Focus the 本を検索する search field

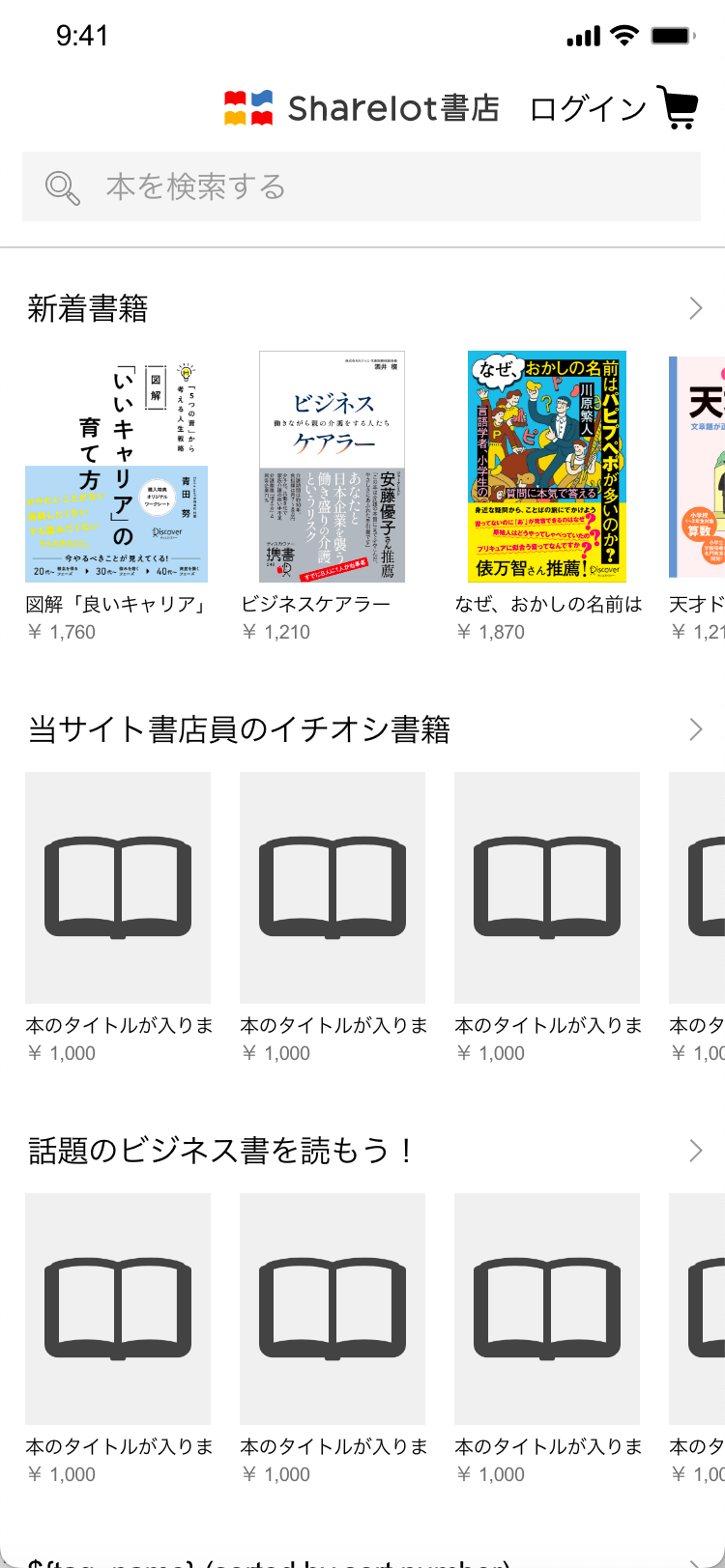[362, 186]
